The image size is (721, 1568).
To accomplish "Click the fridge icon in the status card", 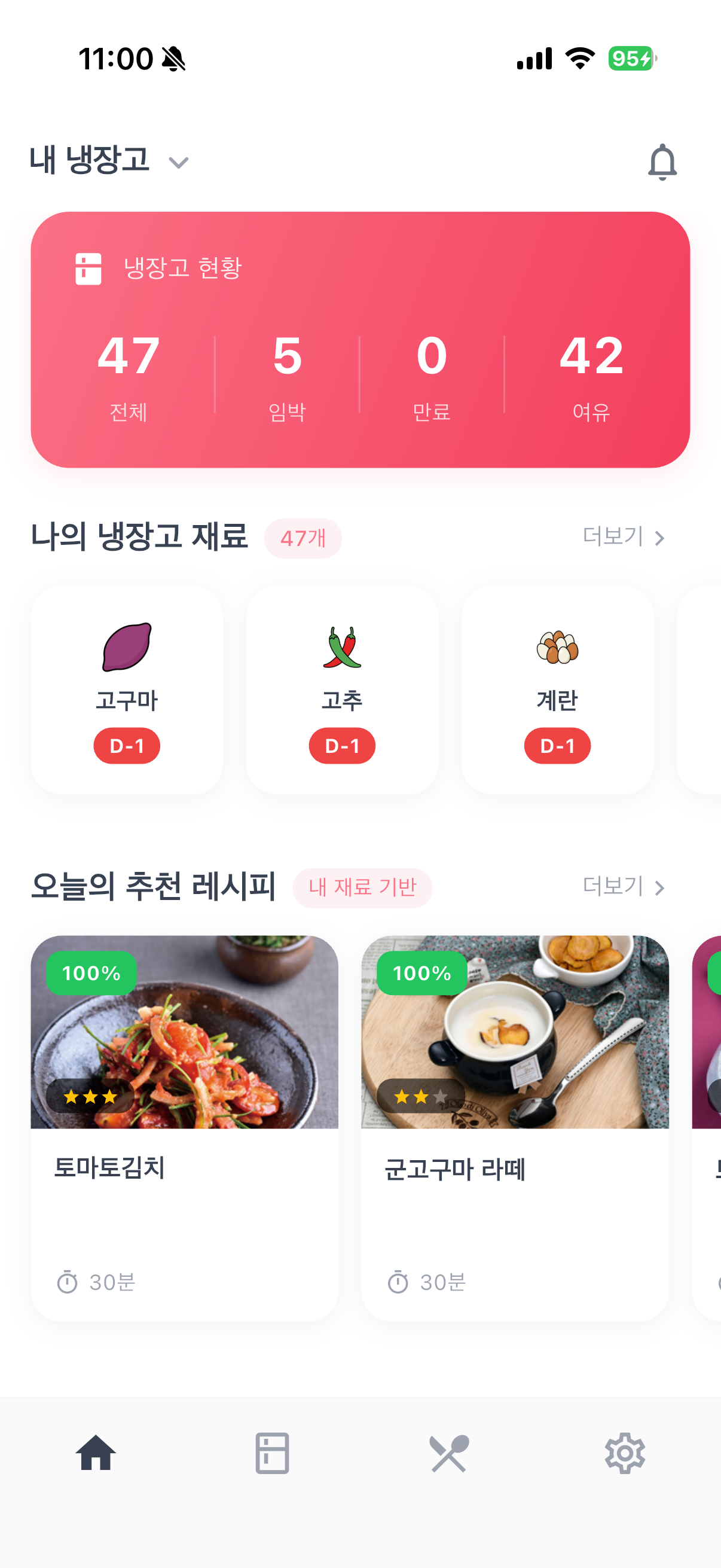I will click(87, 269).
